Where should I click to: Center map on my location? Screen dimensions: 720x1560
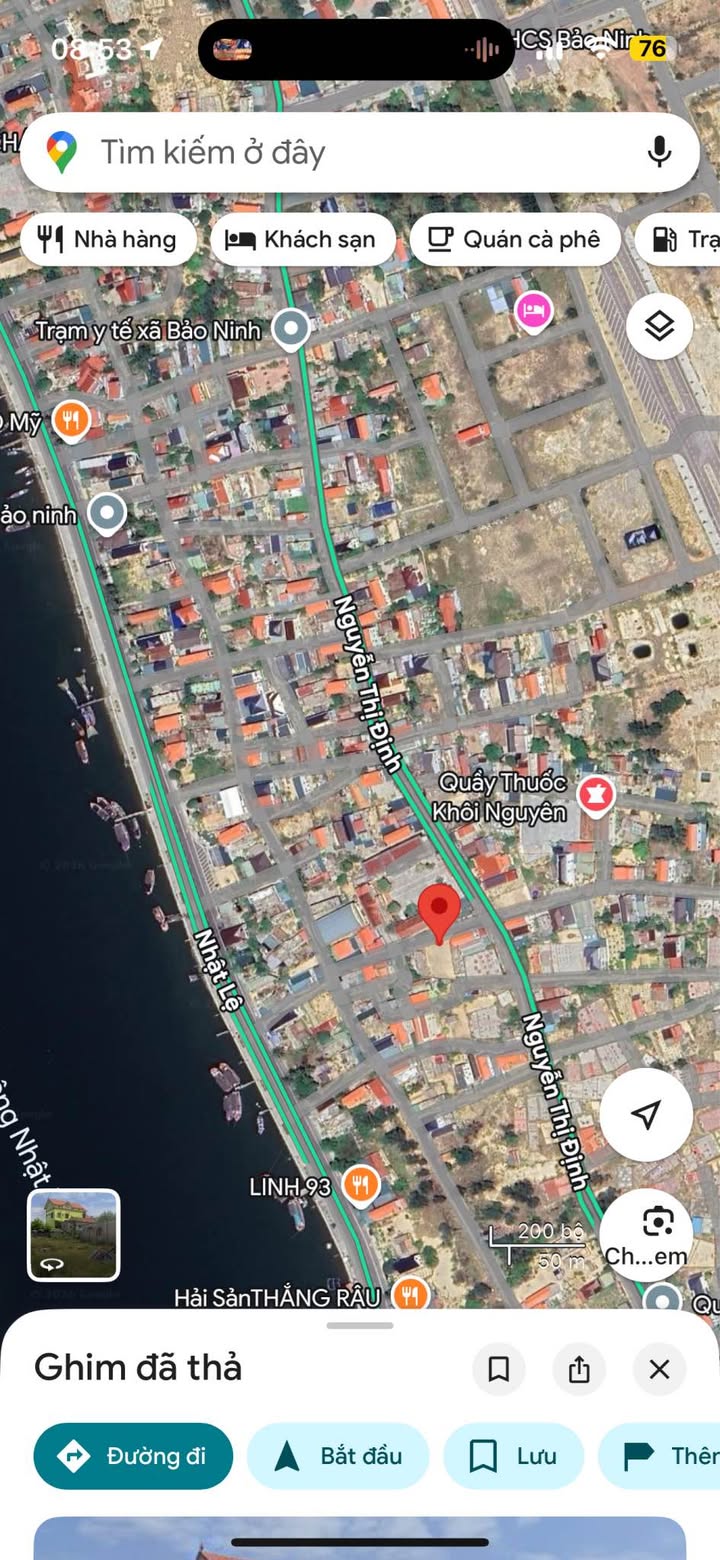coord(646,1114)
